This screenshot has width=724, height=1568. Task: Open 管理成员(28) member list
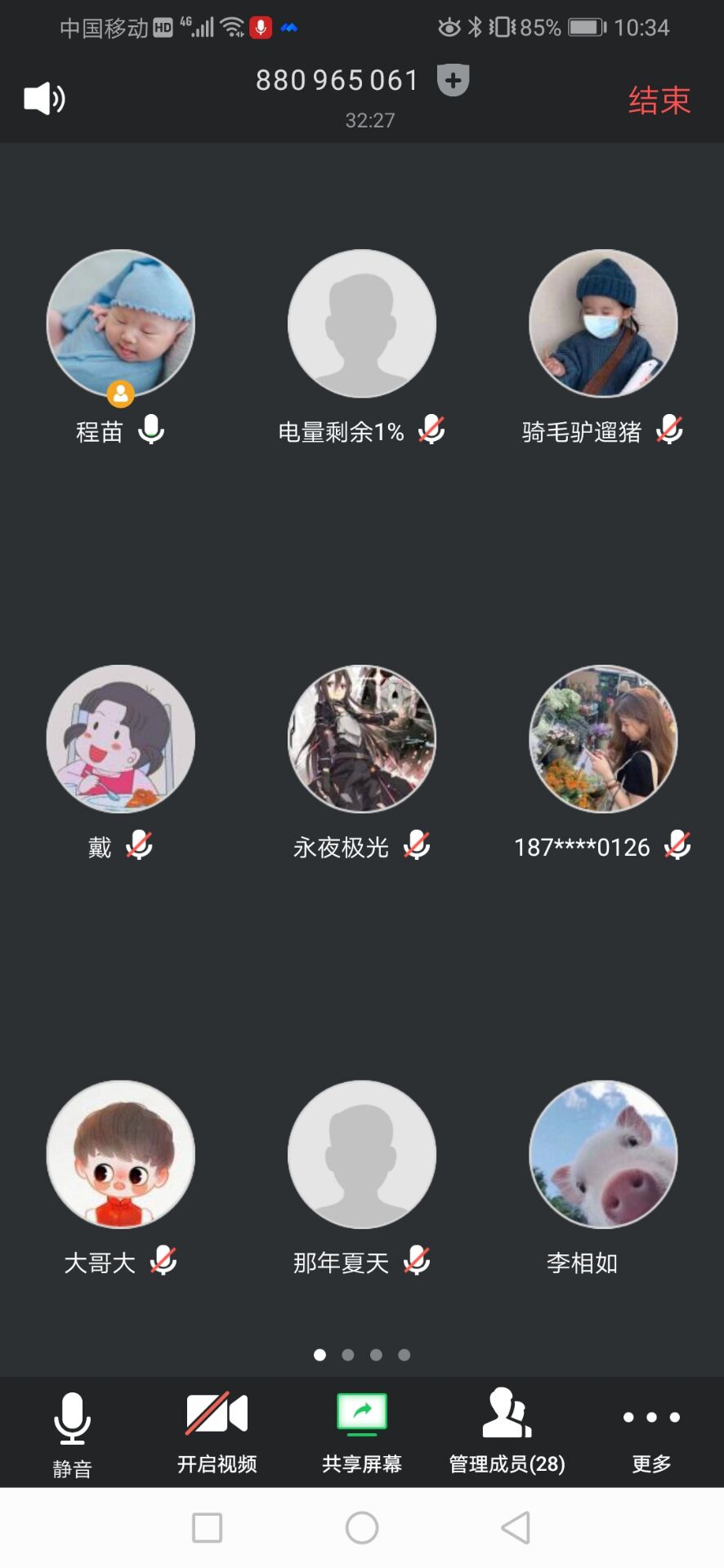507,1434
